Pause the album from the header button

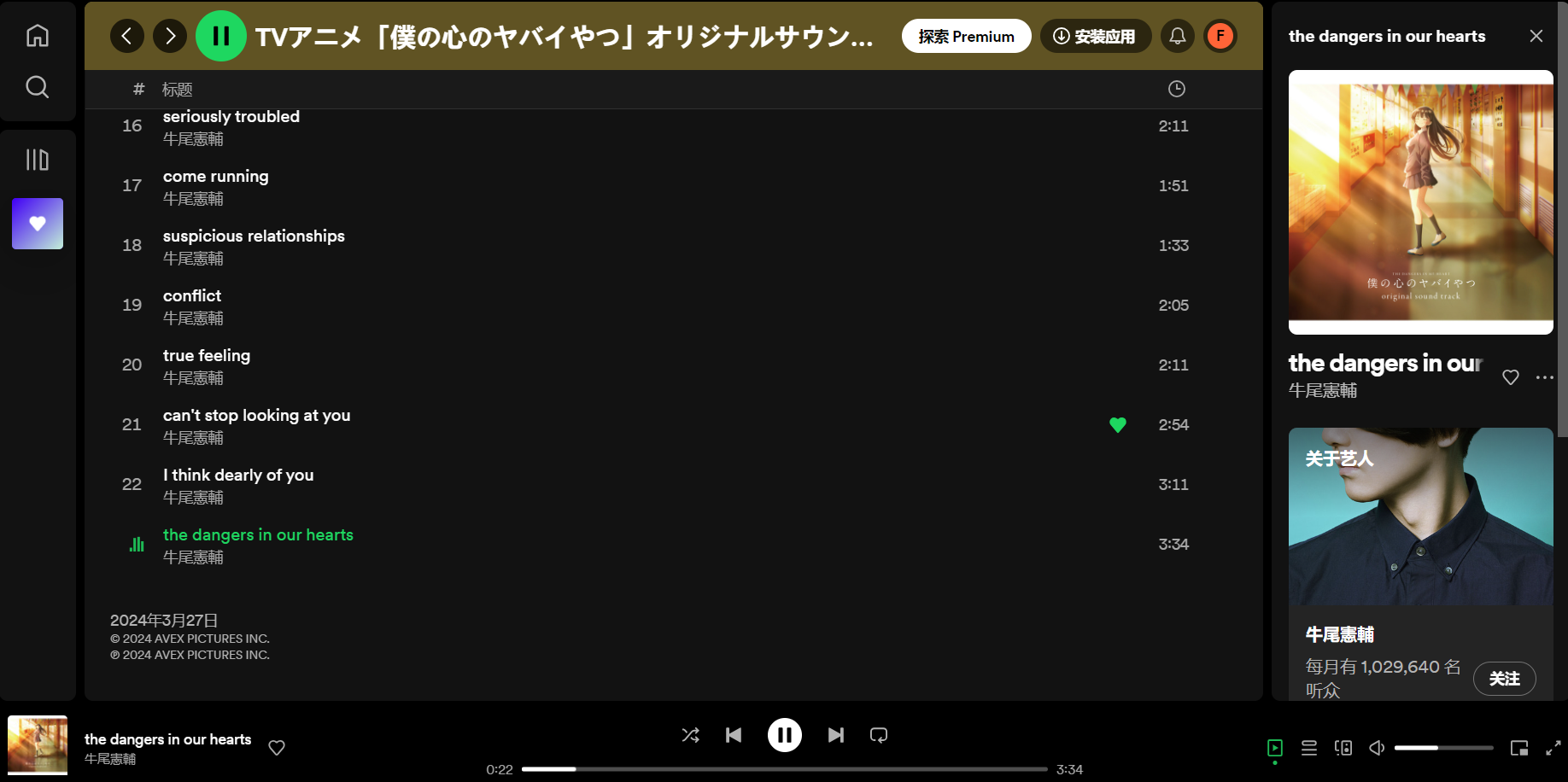[x=221, y=36]
